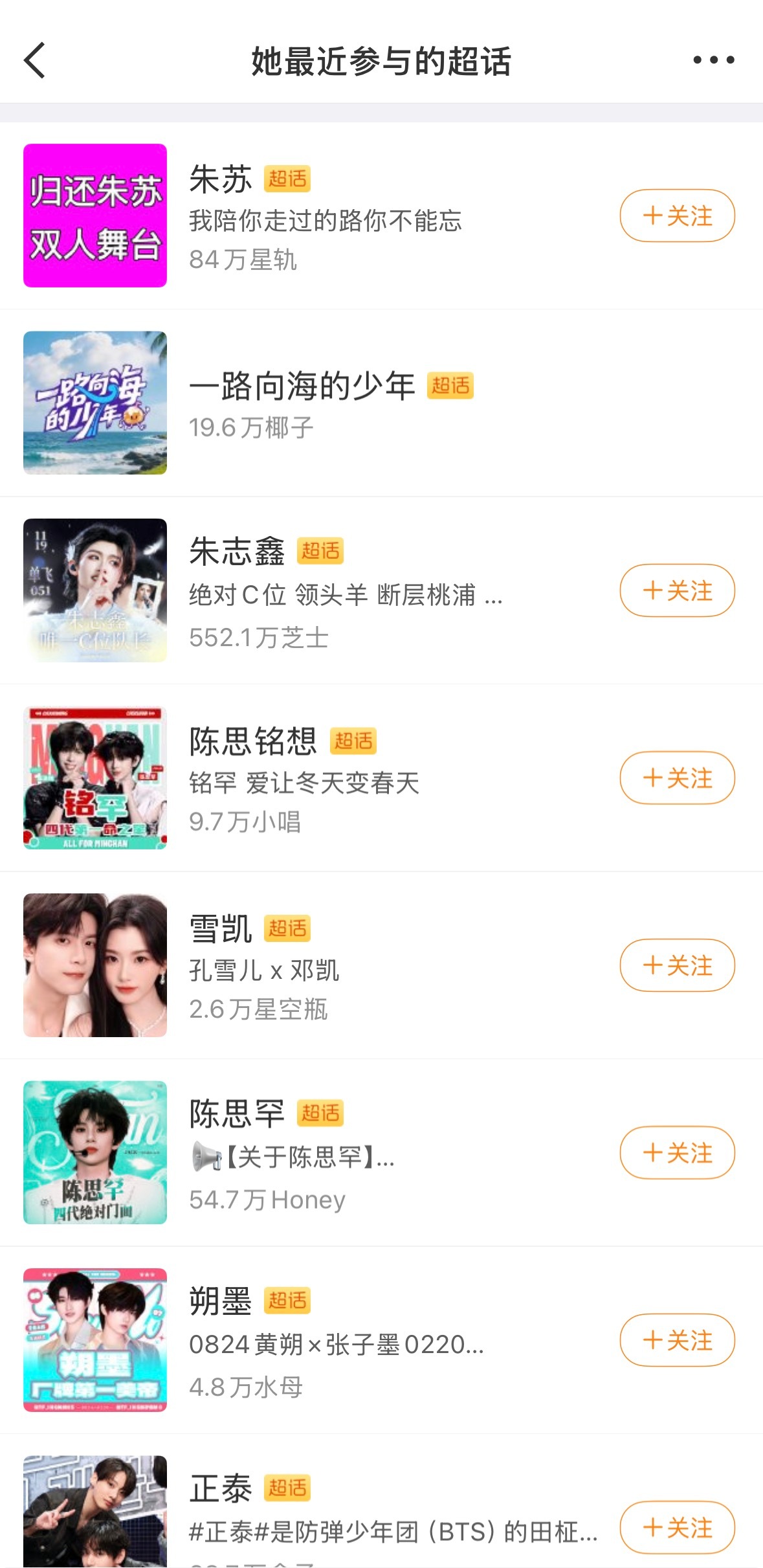Go back with the top-left arrow
This screenshot has height=1568, width=763.
(x=35, y=60)
